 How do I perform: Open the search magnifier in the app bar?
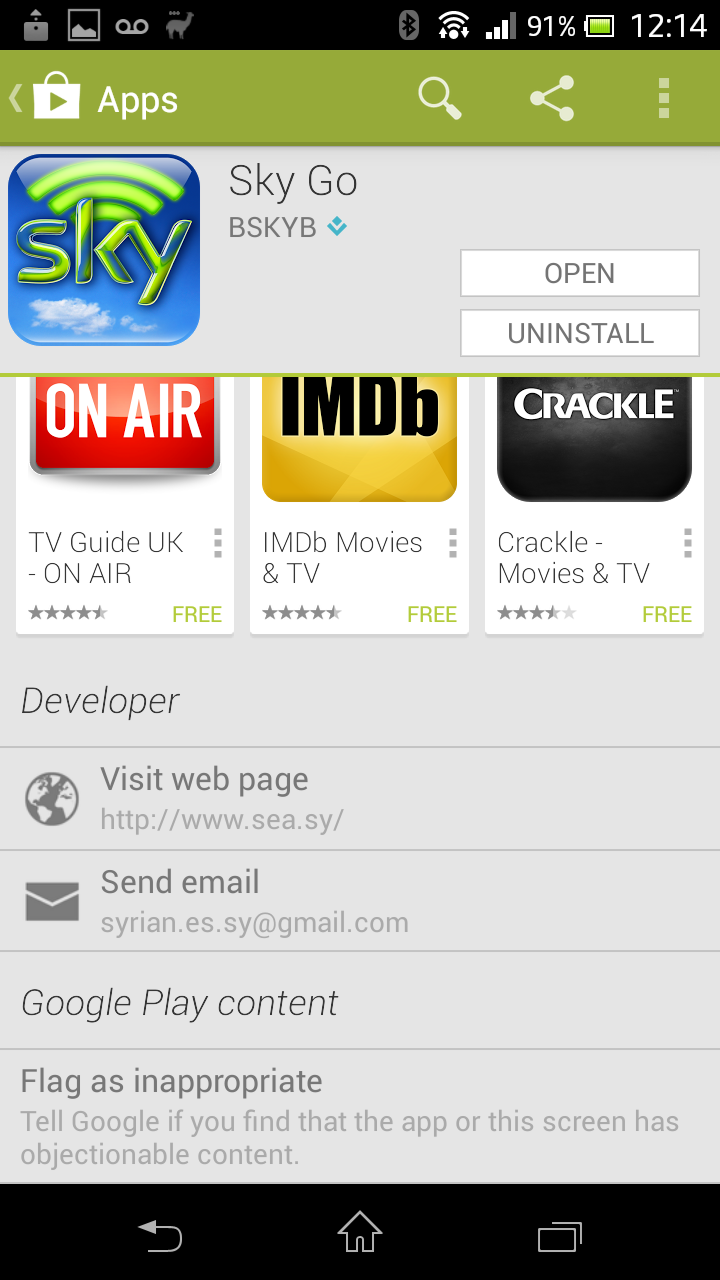click(x=440, y=99)
